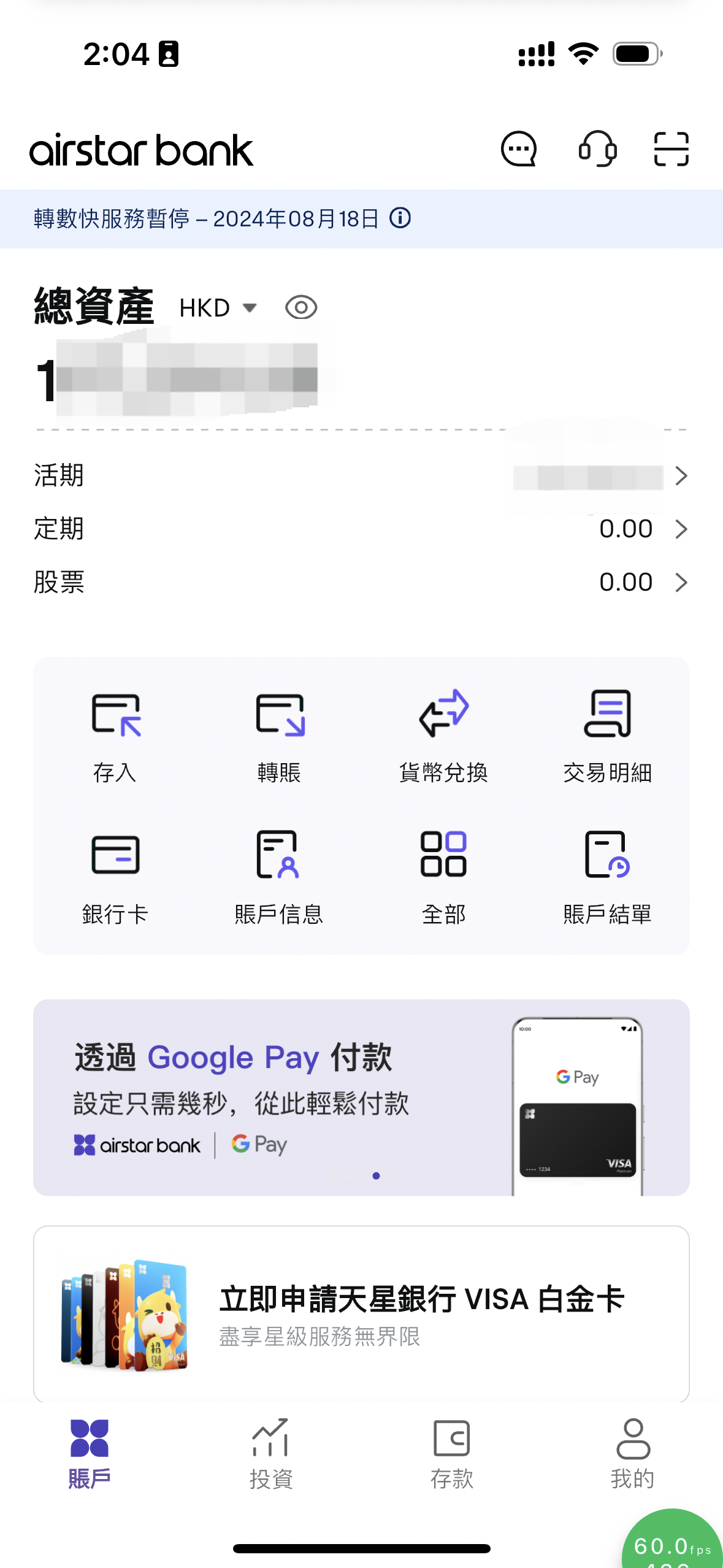
Task: Apply for the Airstar VISA platinum card
Action: 361,1314
